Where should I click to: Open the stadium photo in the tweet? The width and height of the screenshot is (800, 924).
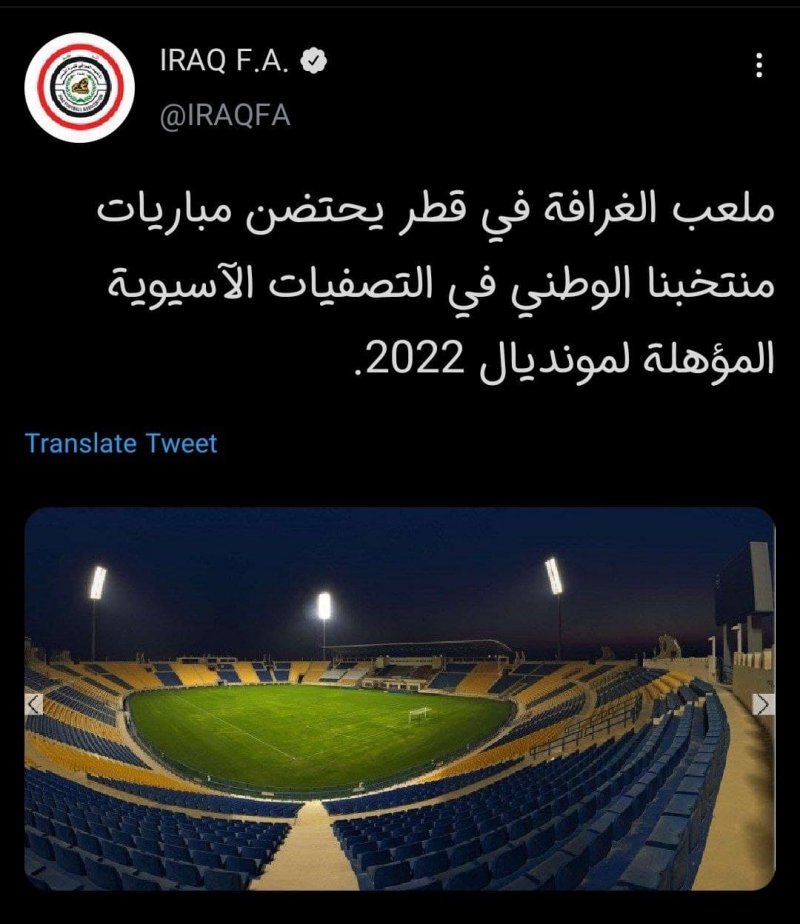[400, 700]
